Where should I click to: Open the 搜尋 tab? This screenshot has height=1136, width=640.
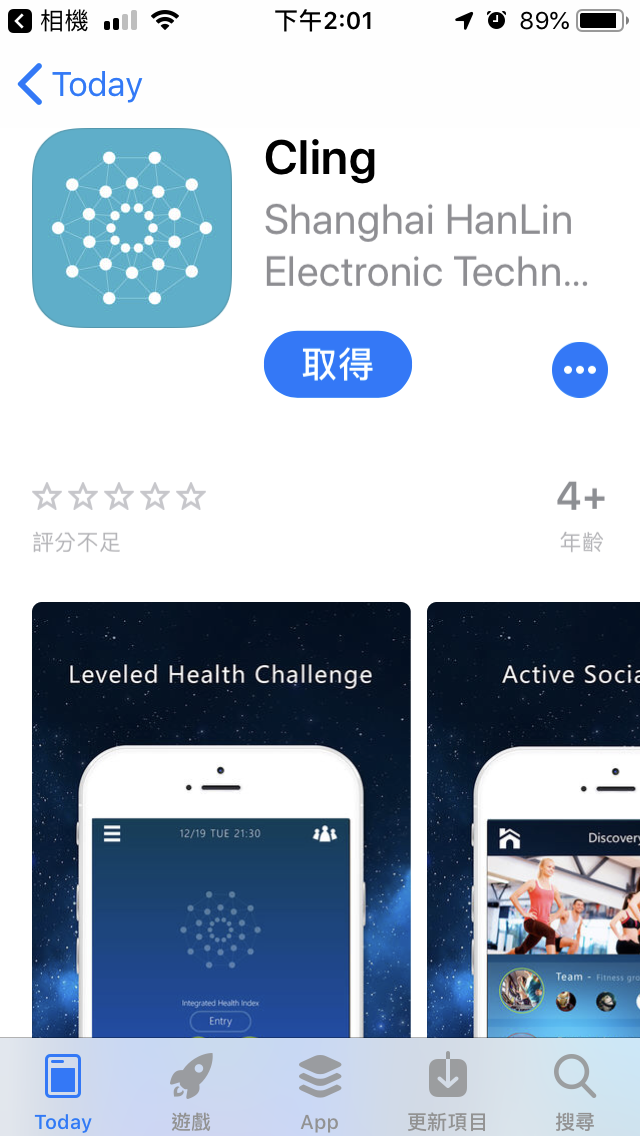click(575, 1092)
